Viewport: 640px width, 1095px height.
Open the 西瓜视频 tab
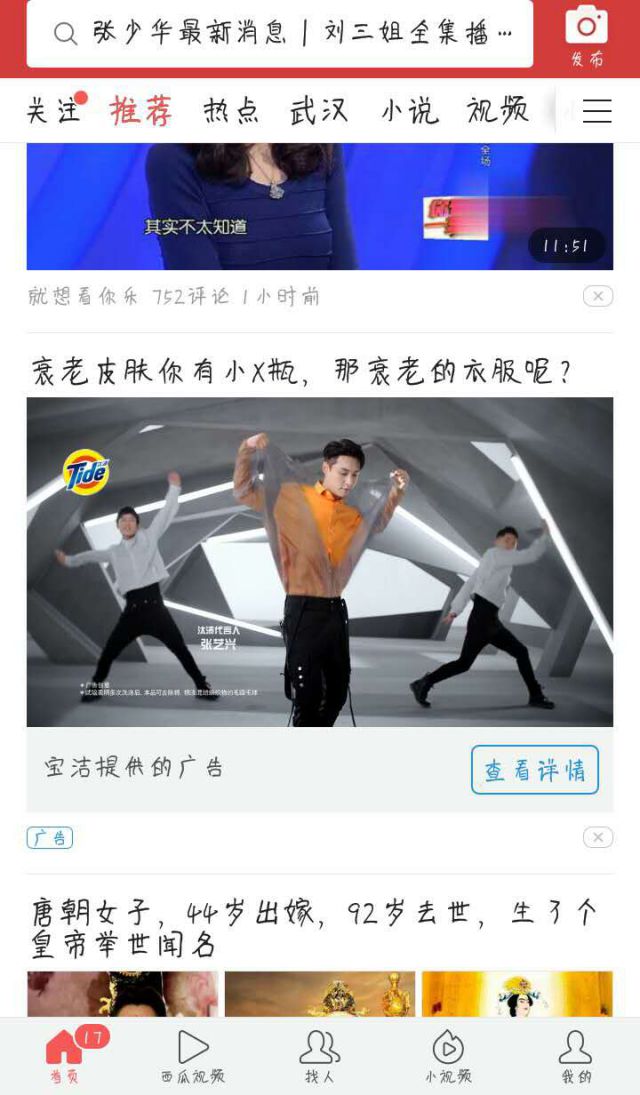[x=193, y=1056]
